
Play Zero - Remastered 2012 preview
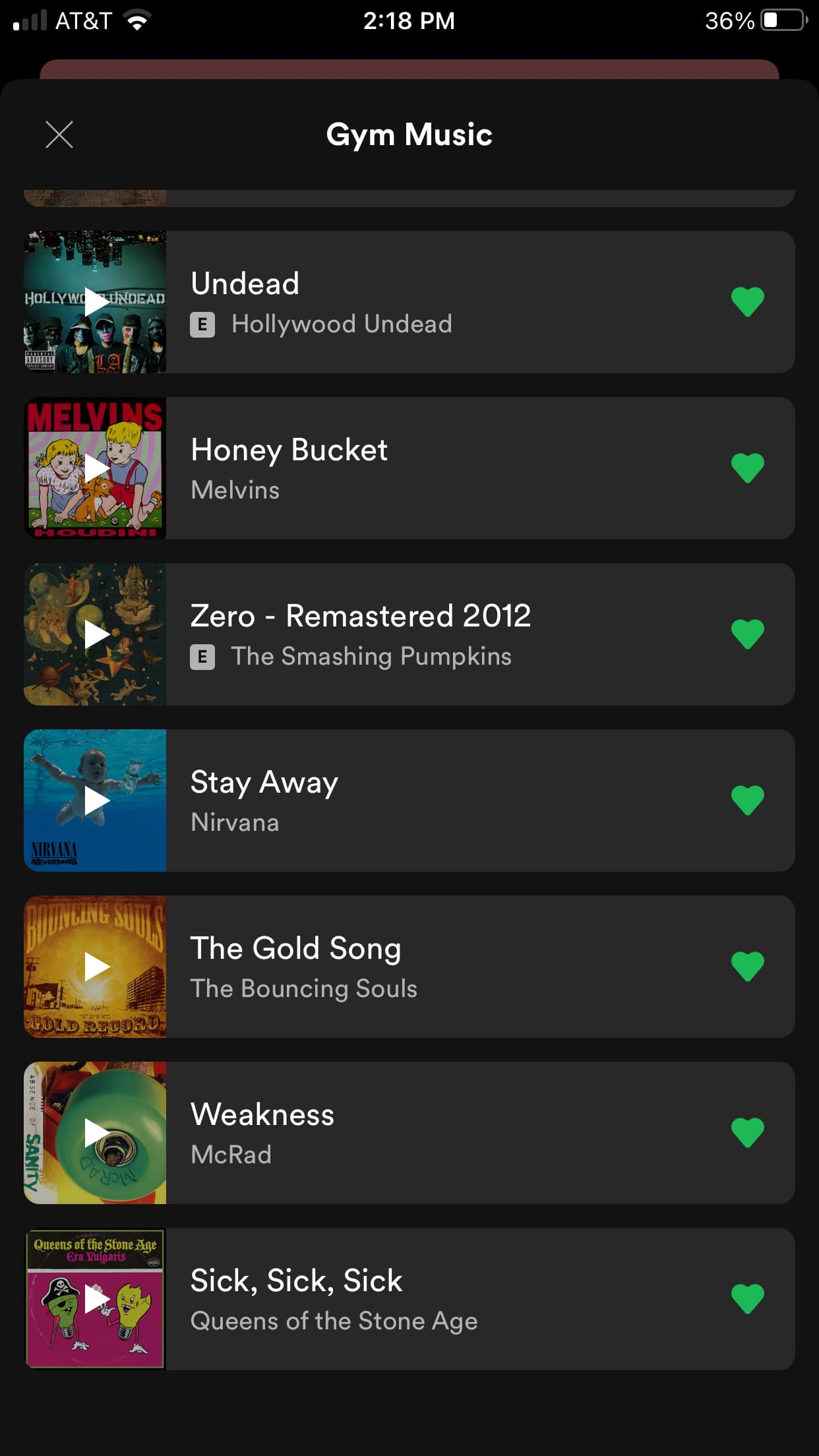click(96, 634)
